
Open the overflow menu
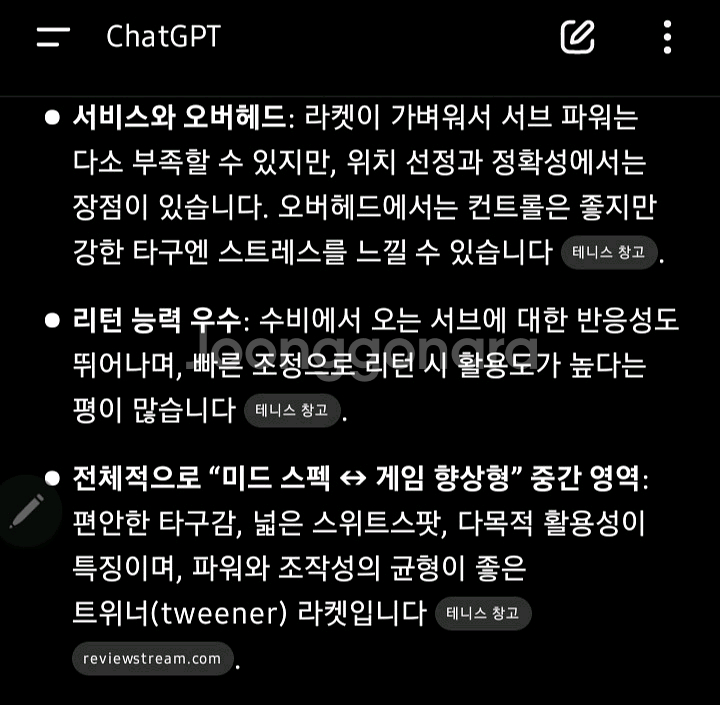tap(667, 37)
